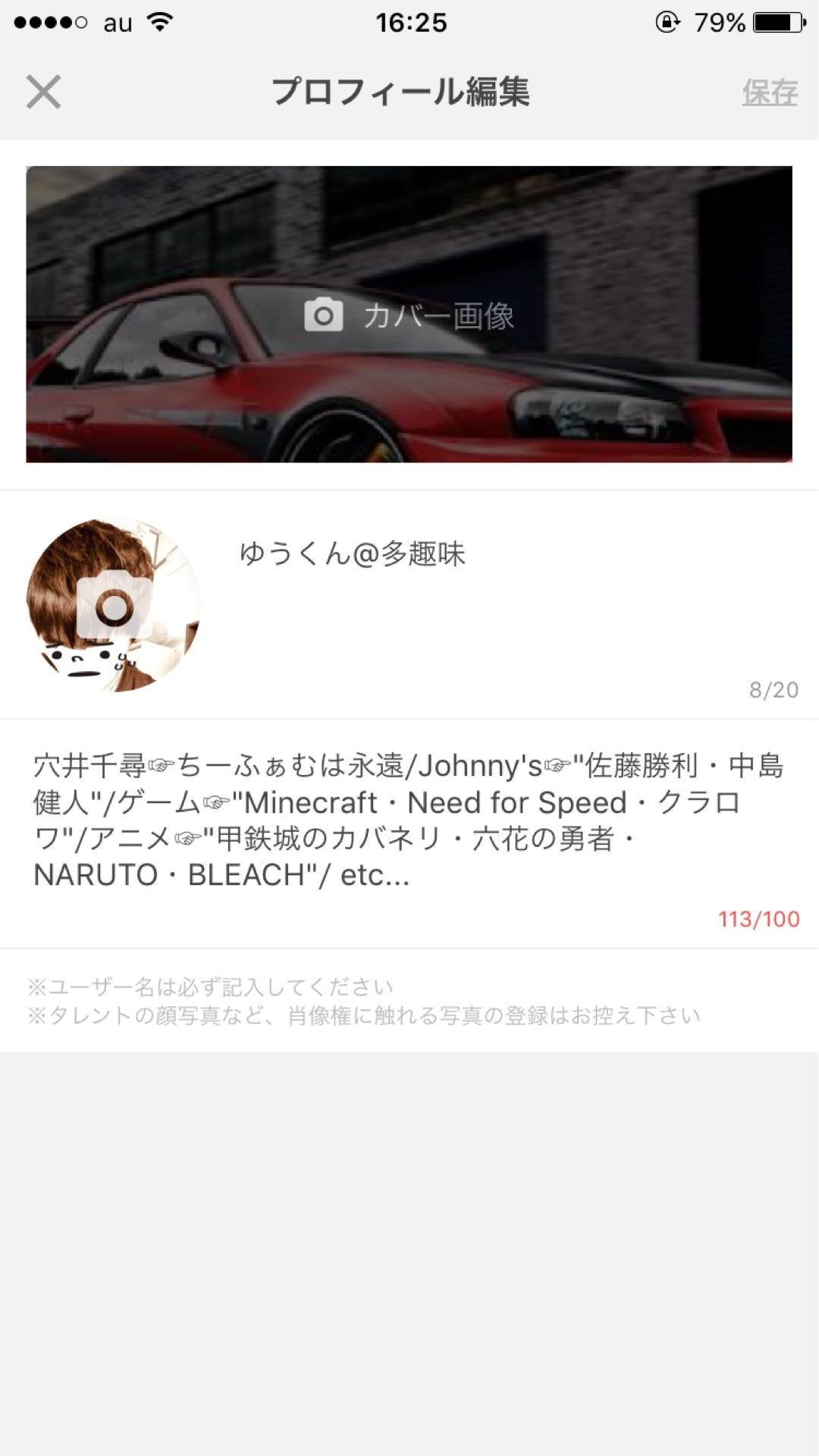819x1456 pixels.
Task: Tap 保存 to save the profile
Action: tap(768, 93)
